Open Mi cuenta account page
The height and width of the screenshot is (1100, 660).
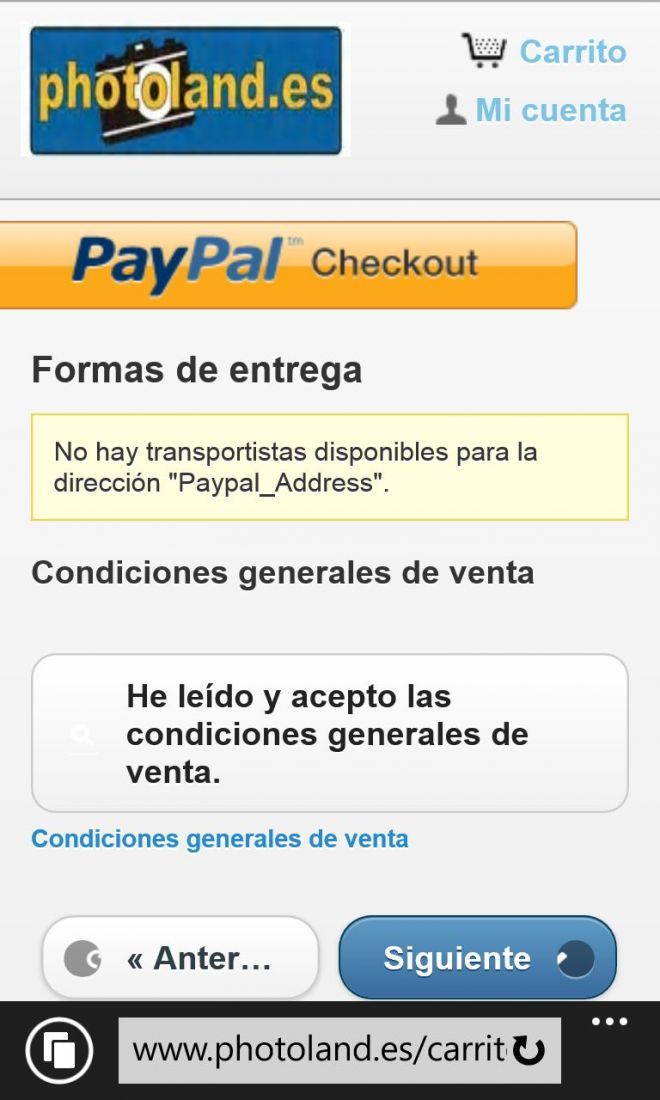tap(531, 110)
